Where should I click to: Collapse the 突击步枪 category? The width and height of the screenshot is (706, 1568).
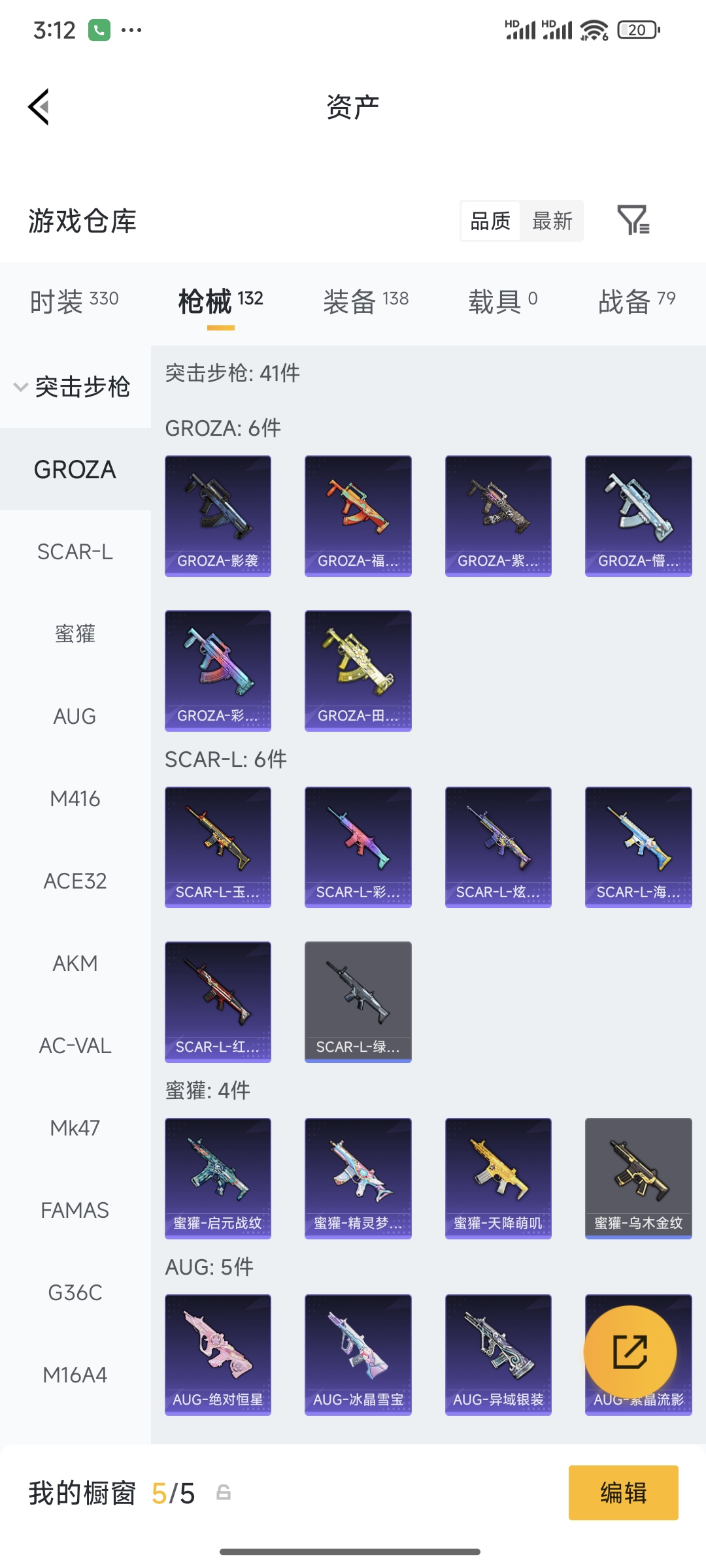[x=73, y=387]
